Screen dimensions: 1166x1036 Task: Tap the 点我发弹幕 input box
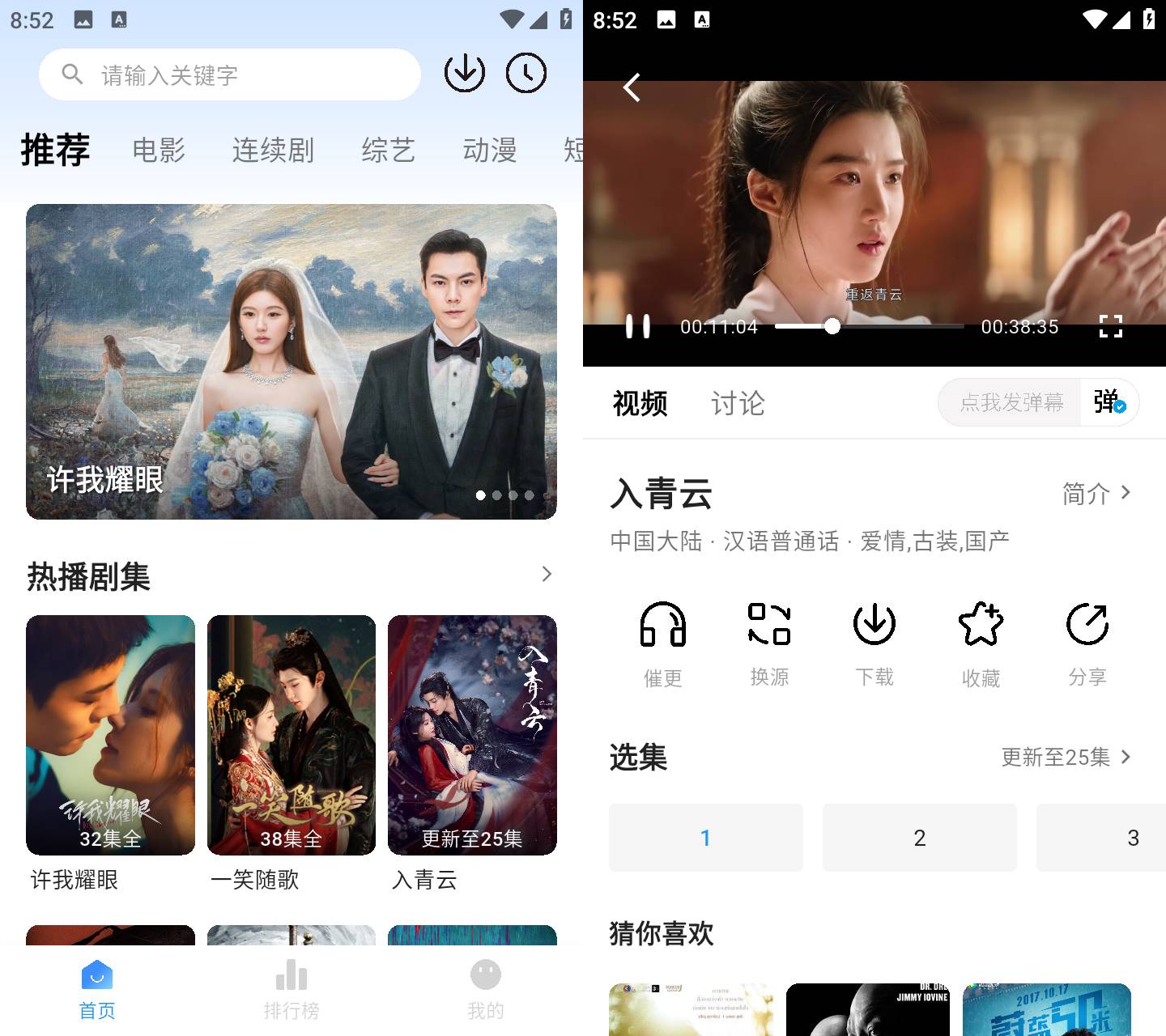coord(1011,402)
